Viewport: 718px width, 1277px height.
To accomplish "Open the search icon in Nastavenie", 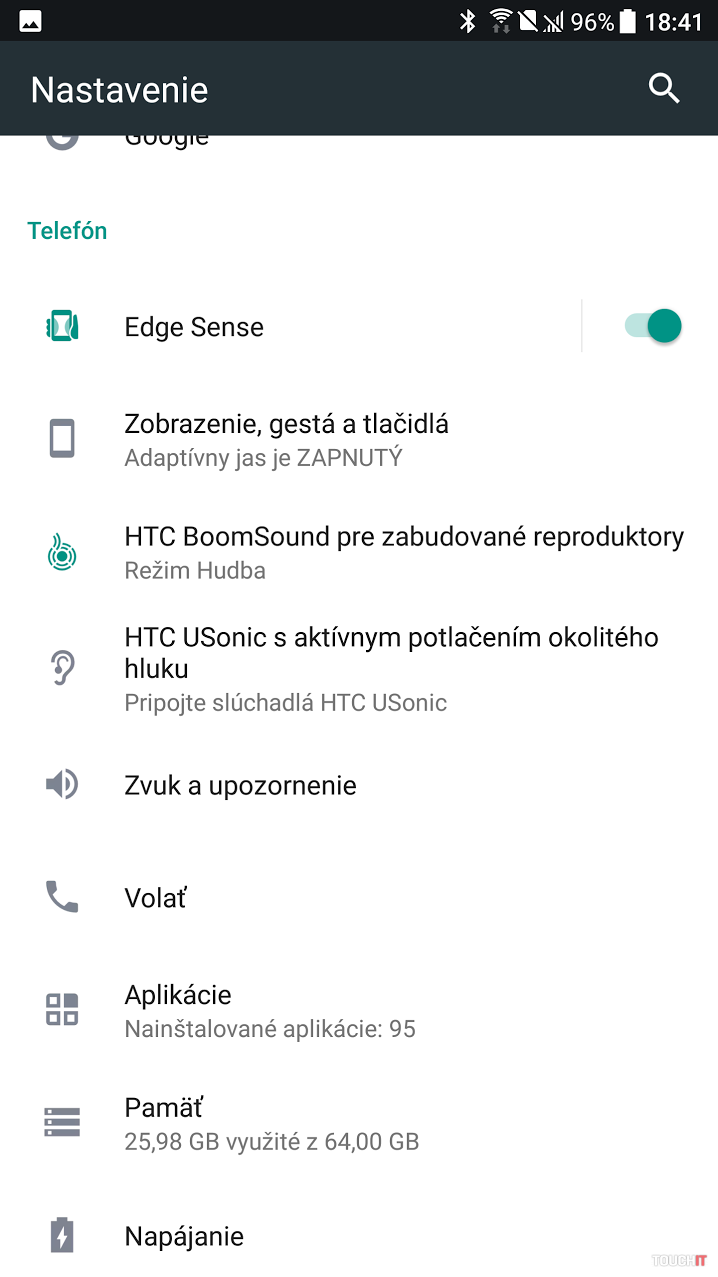I will [x=664, y=90].
